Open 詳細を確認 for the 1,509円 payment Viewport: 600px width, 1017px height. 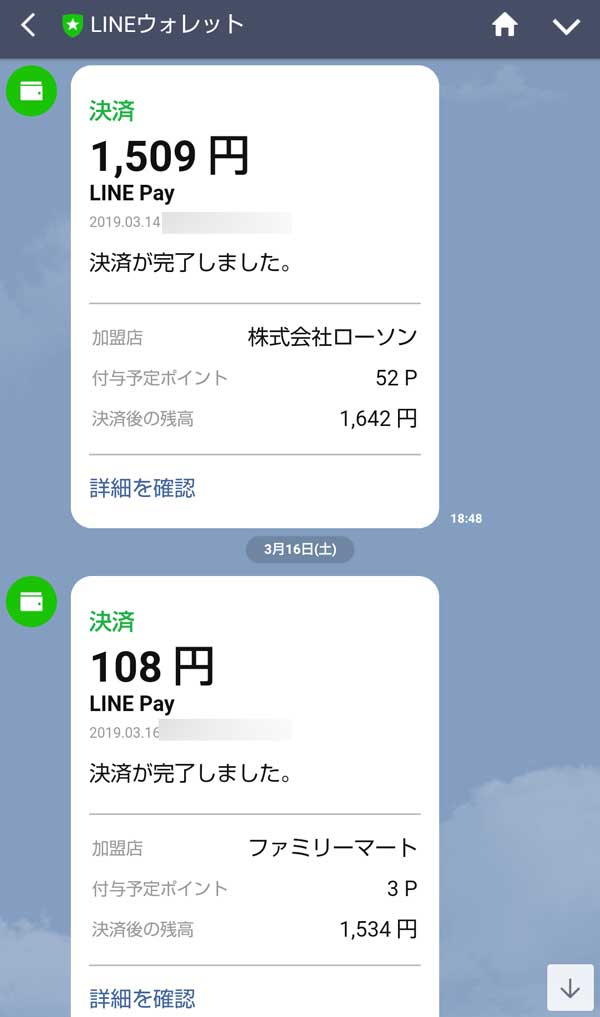coord(142,488)
